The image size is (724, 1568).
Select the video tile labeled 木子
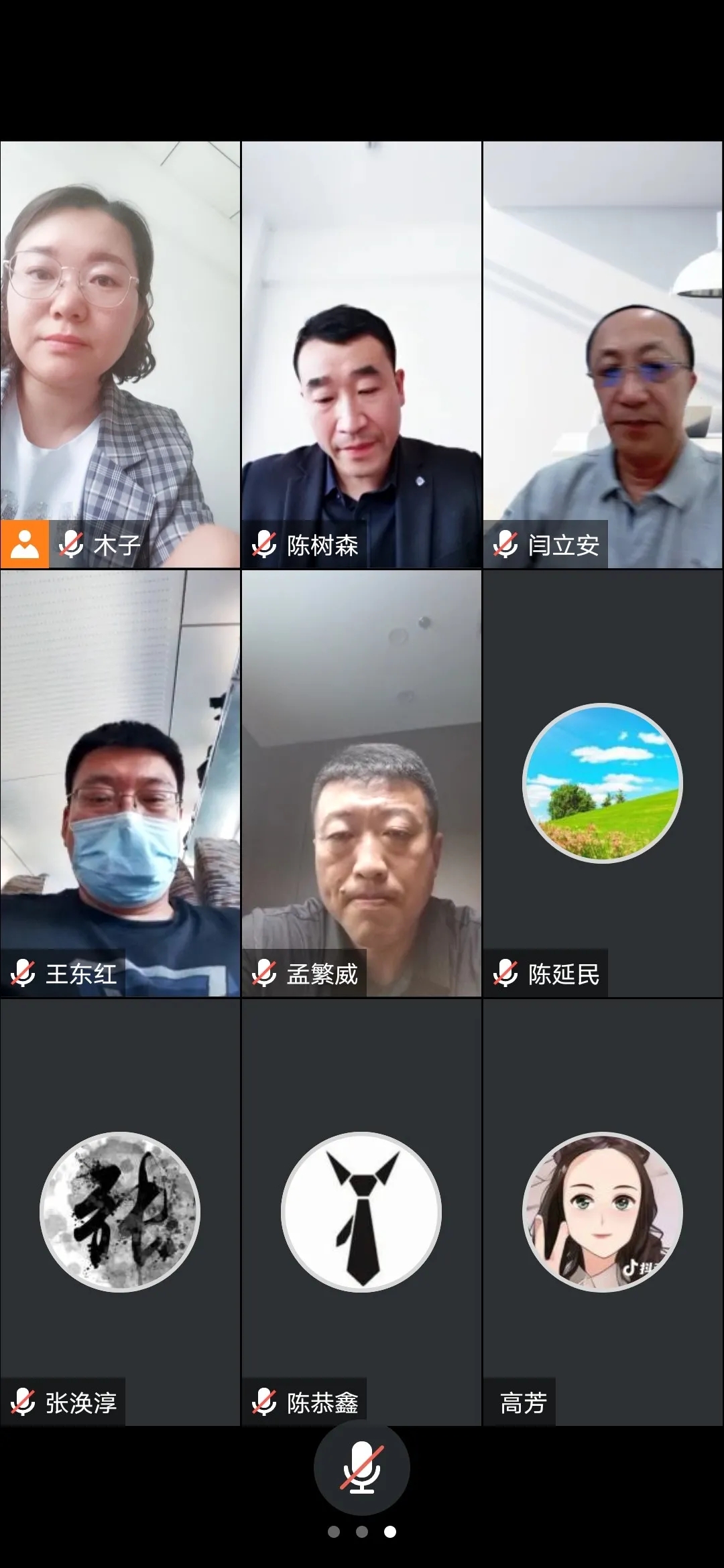[x=120, y=355]
